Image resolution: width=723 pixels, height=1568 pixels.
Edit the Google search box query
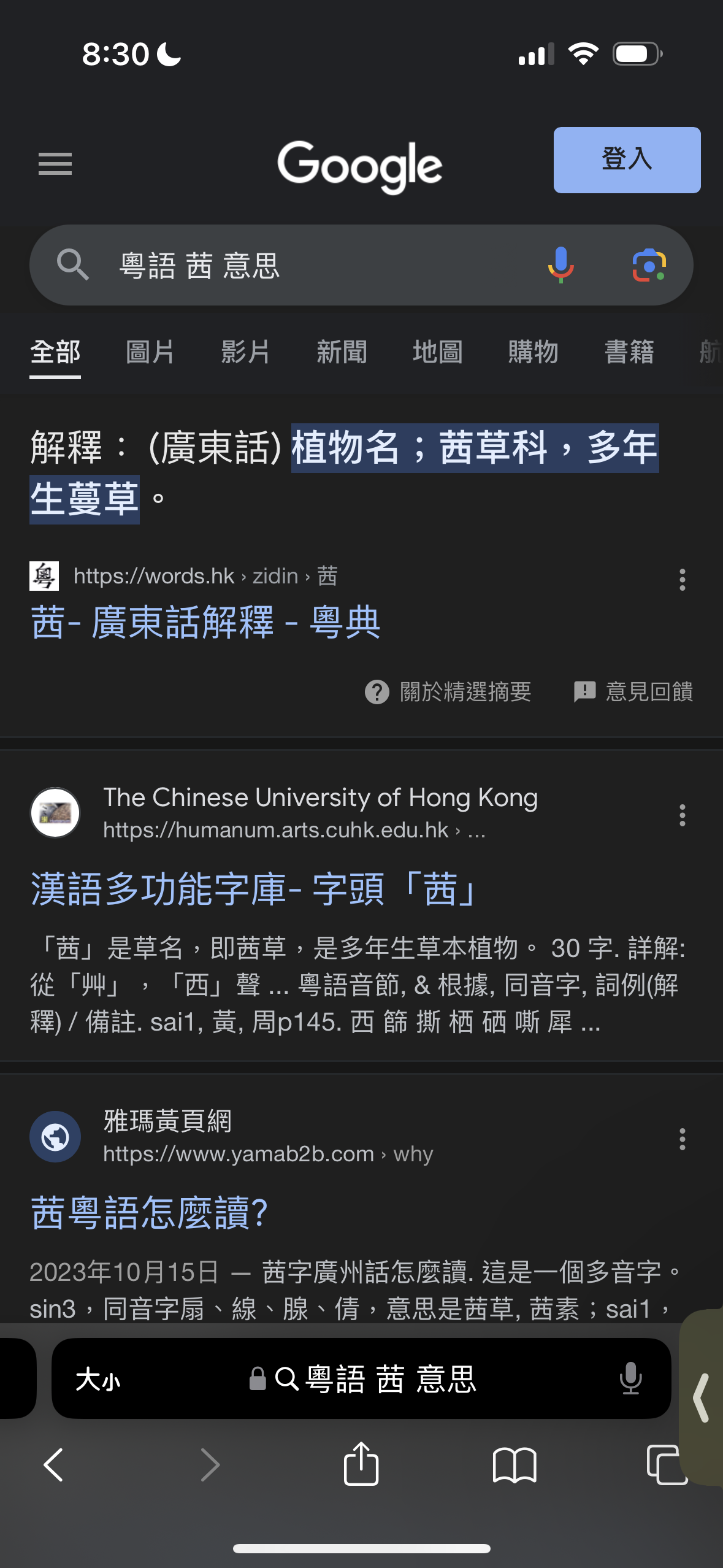point(319,266)
